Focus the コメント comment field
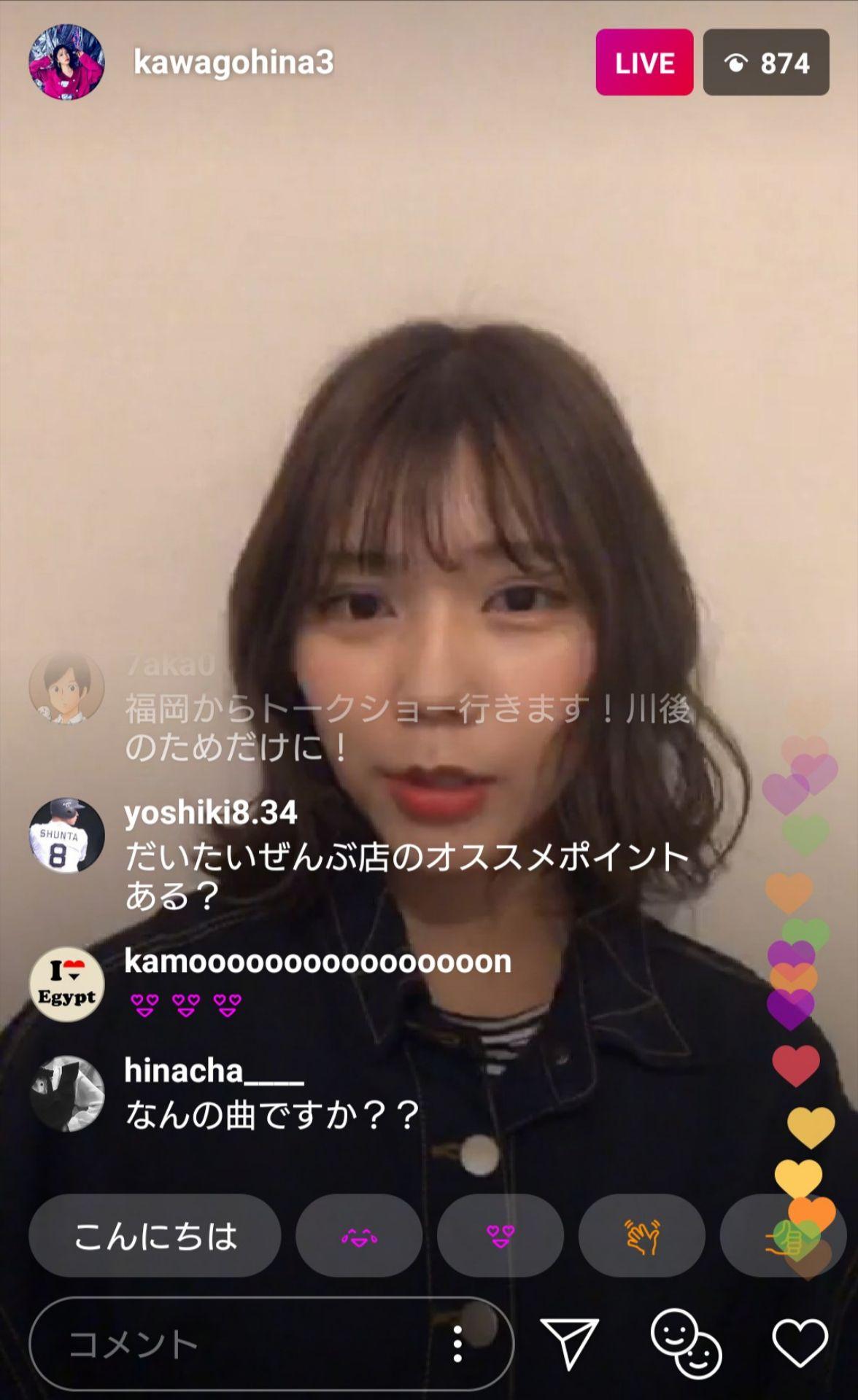 (x=233, y=1344)
